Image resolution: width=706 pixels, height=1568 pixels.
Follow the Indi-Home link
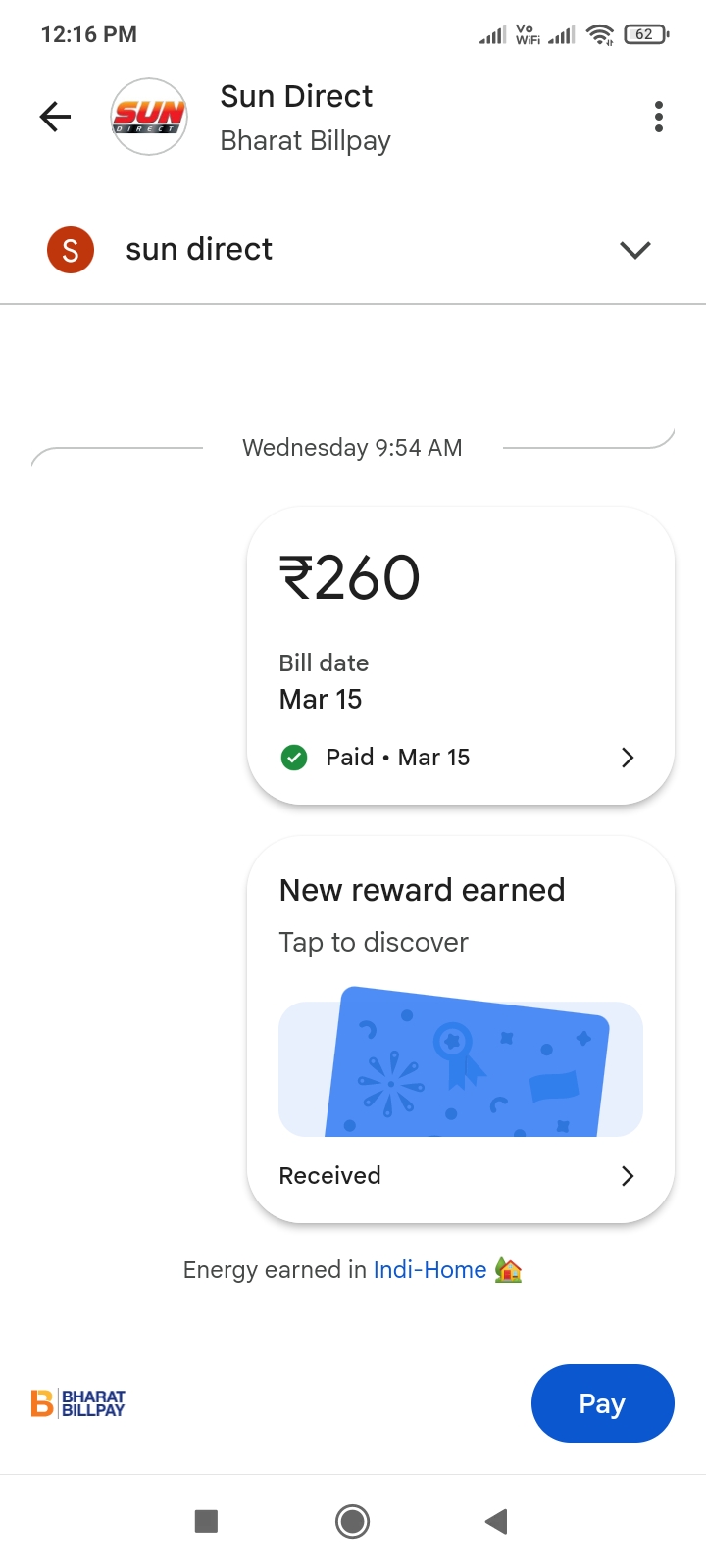[x=429, y=1270]
